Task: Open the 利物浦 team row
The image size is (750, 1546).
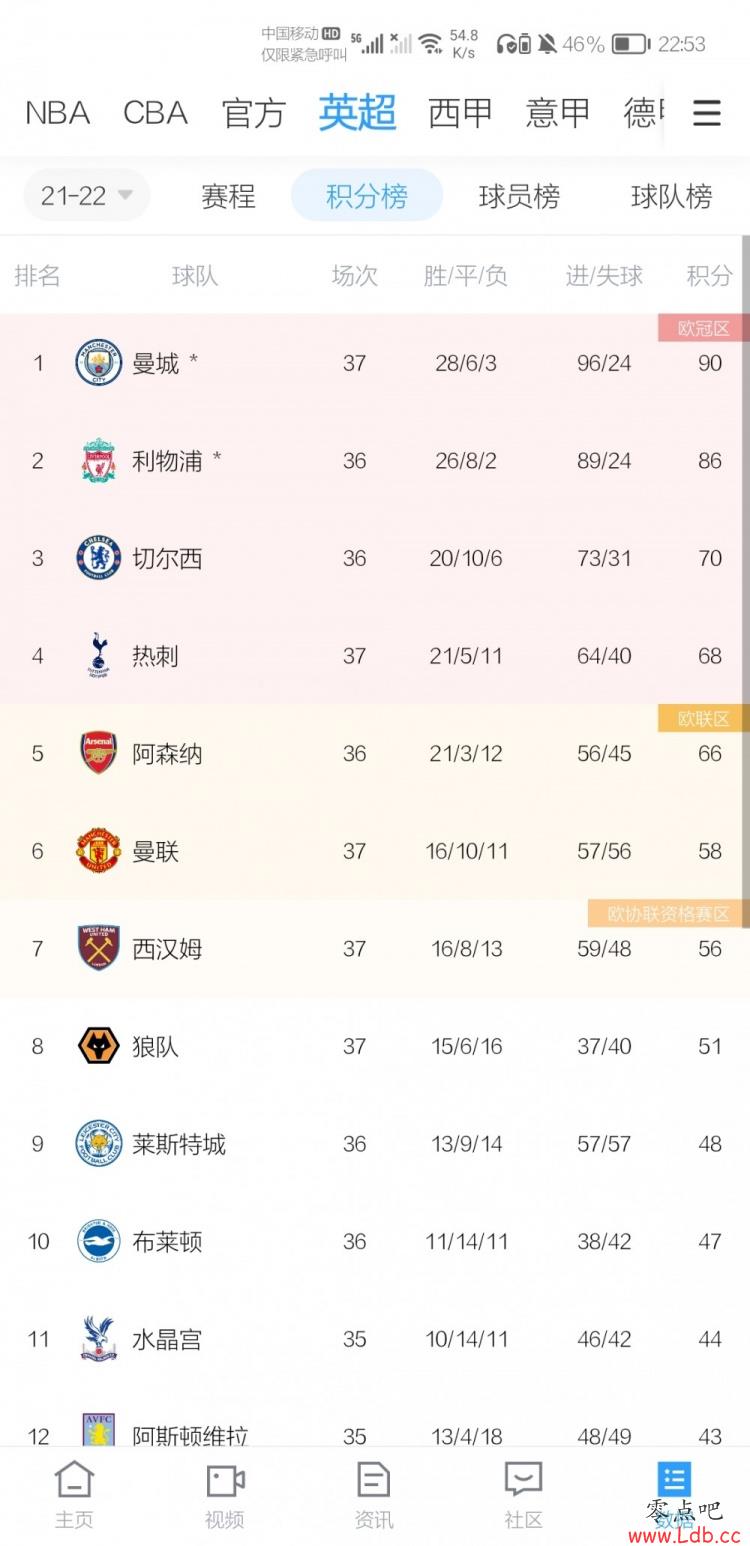Action: (x=375, y=461)
